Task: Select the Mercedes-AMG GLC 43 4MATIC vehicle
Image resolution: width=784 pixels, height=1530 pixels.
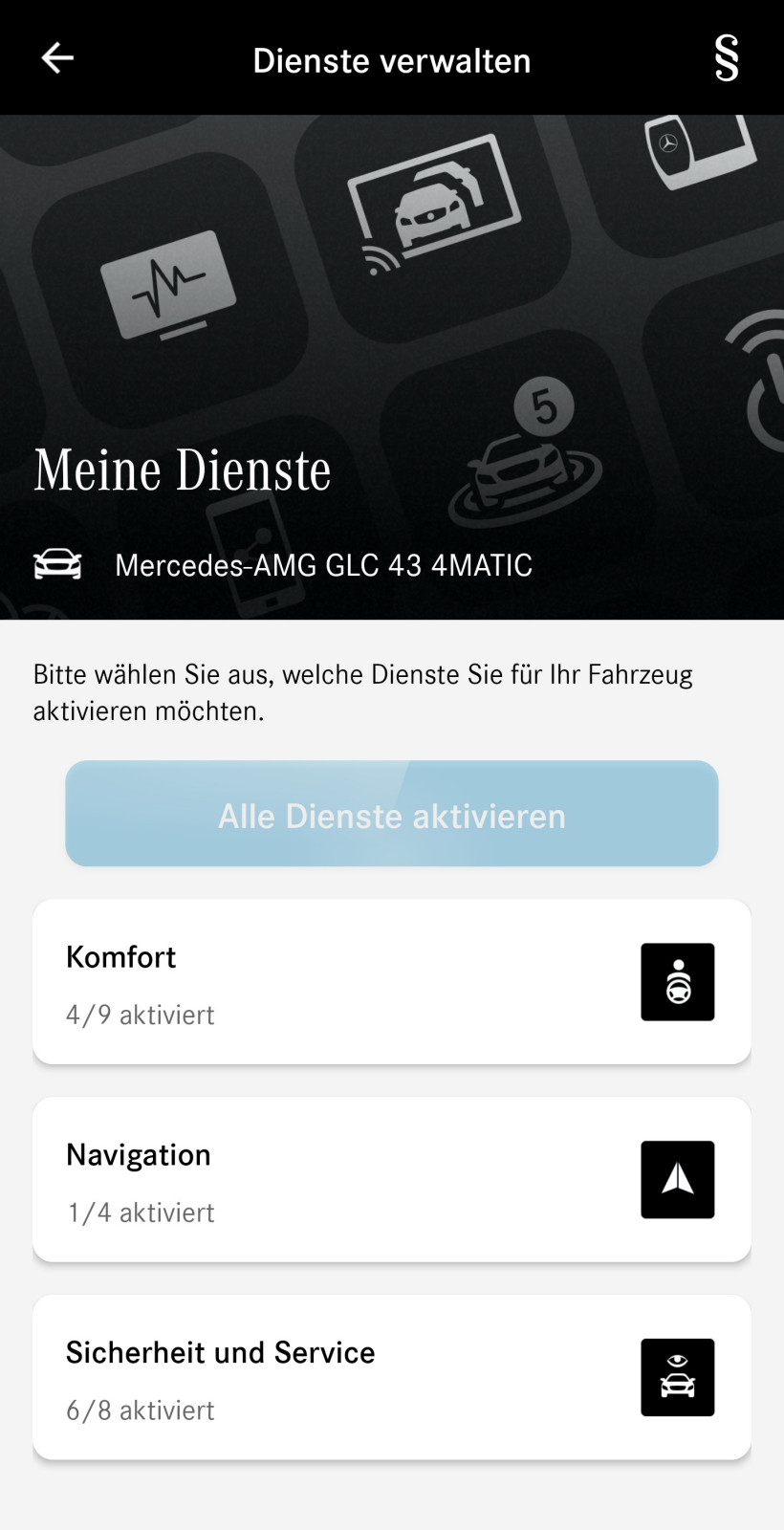Action: [x=323, y=564]
